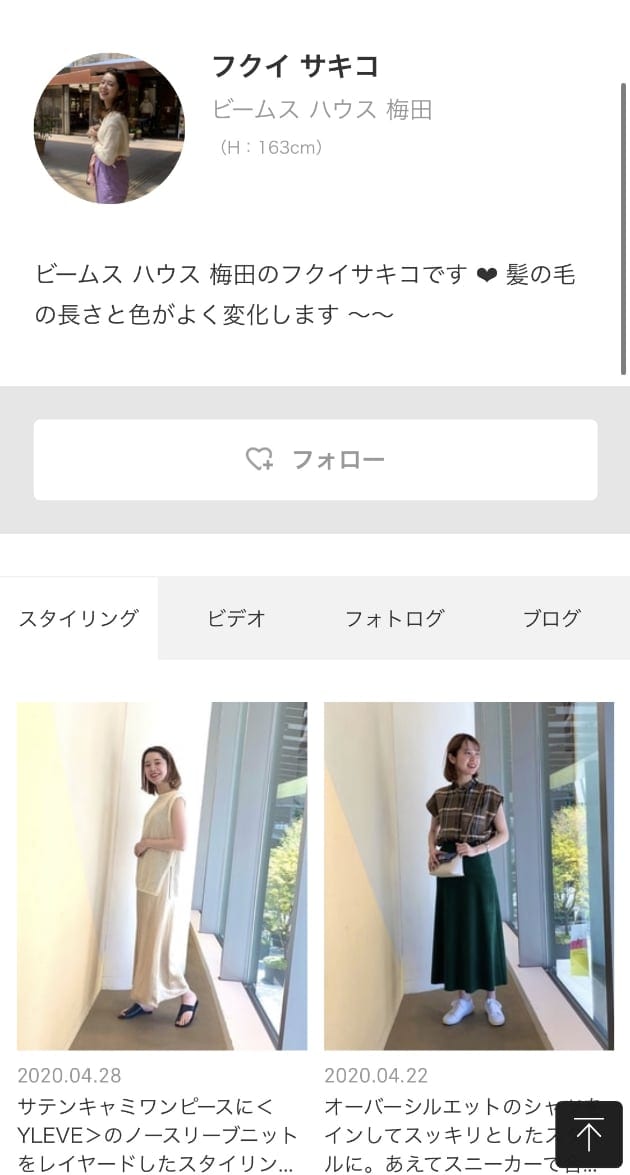The width and height of the screenshot is (630, 1175).
Task: Open the 2020.04.28 styling post
Action: pos(162,876)
